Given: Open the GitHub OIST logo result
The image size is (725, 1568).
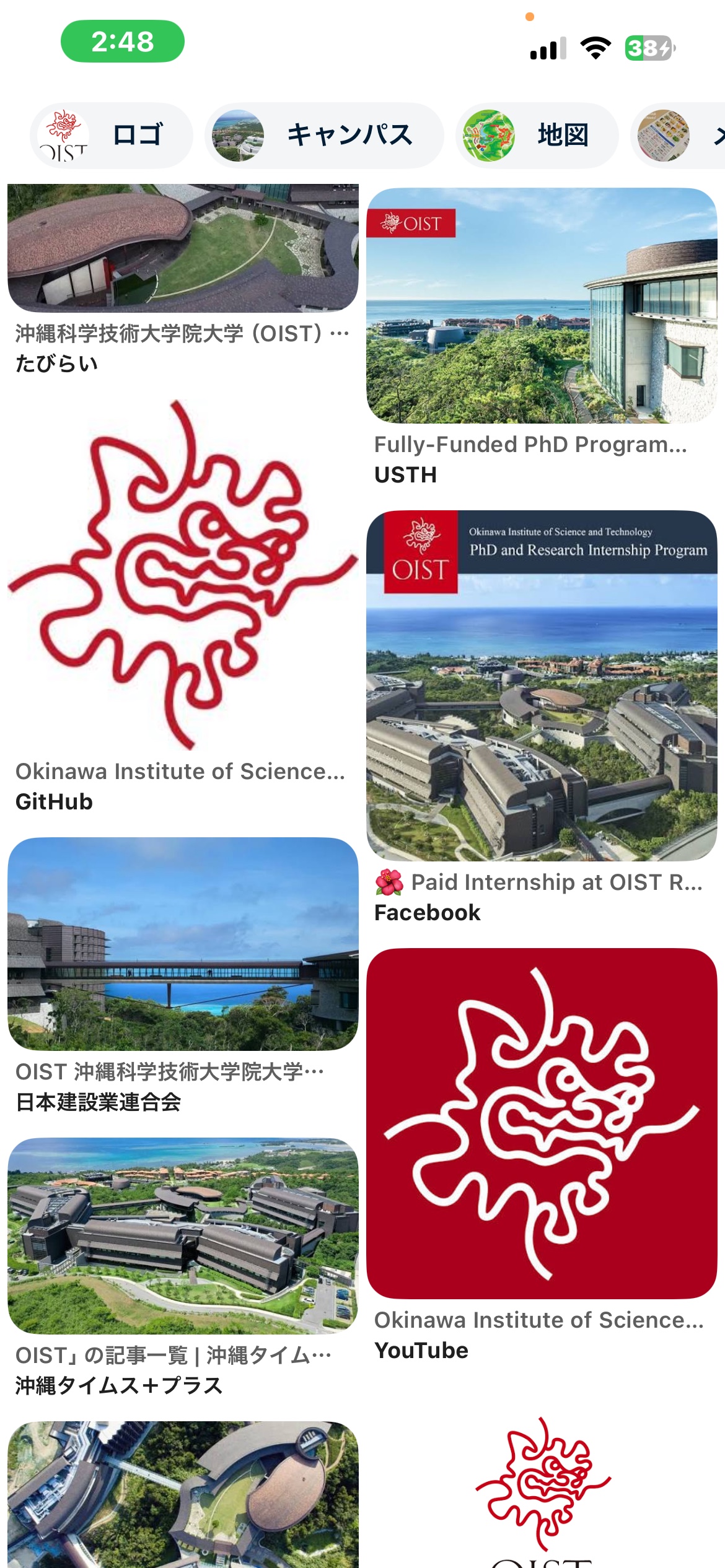Looking at the screenshot, I should [x=183, y=576].
